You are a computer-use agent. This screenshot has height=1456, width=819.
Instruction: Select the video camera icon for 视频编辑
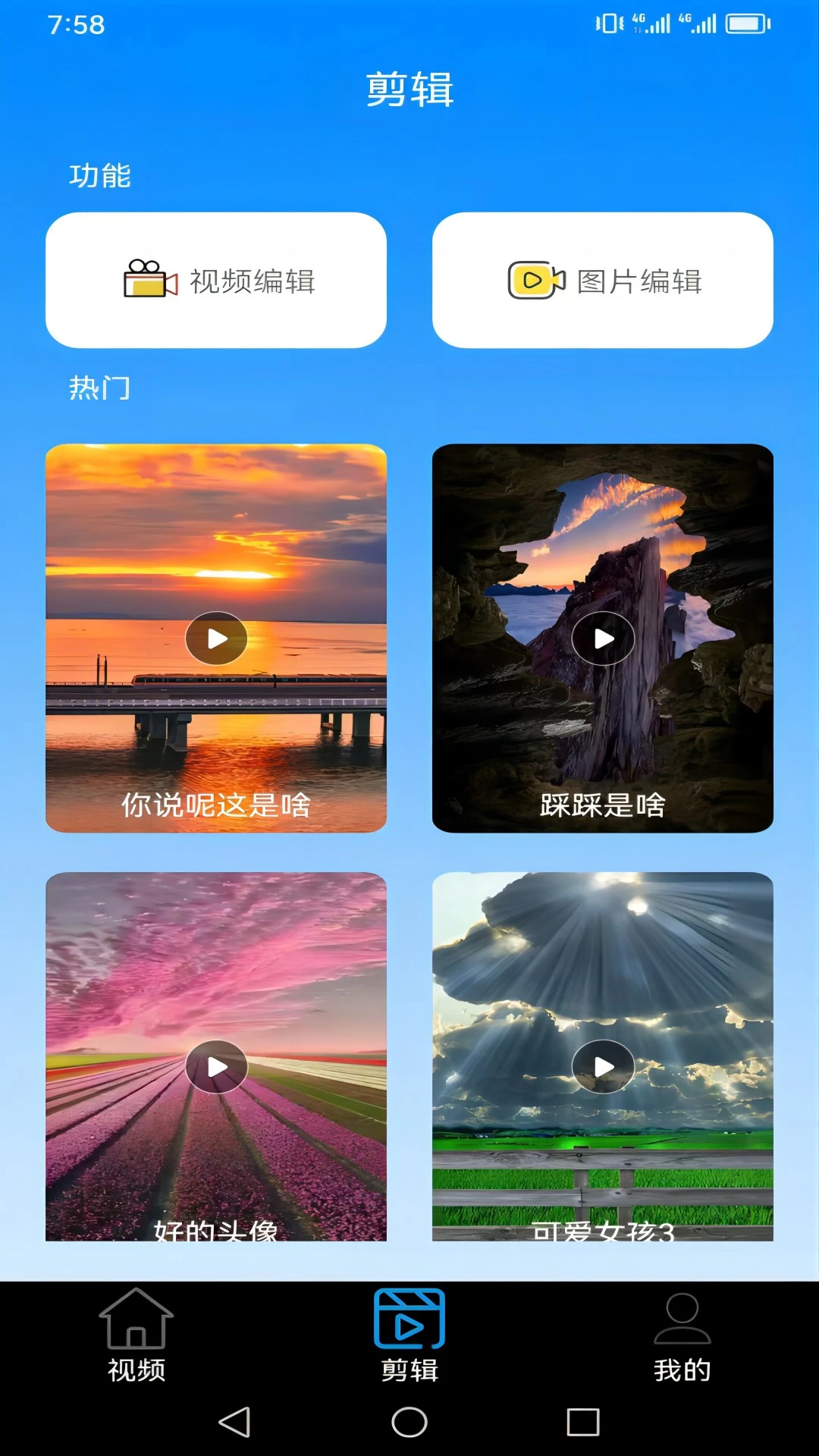(x=149, y=279)
